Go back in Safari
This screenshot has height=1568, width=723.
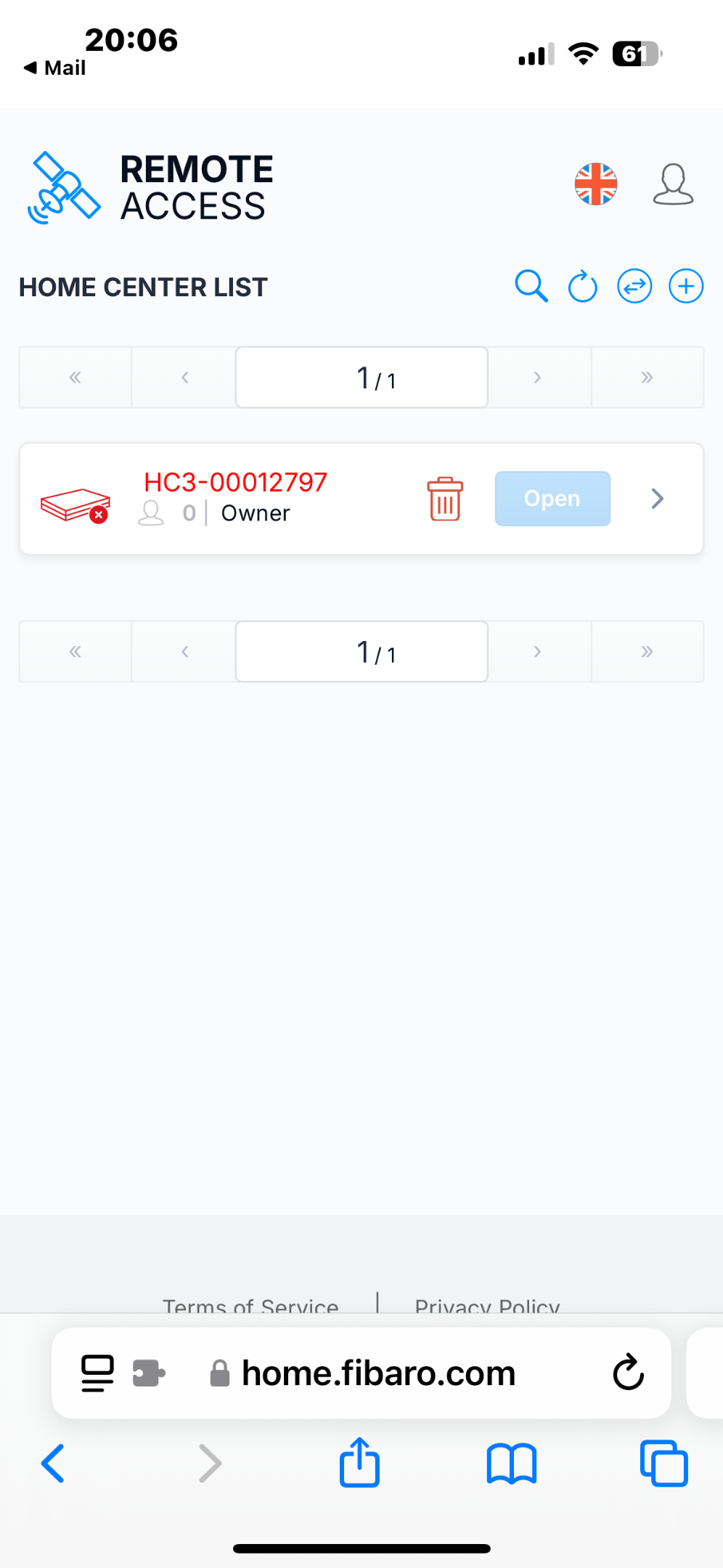click(53, 1463)
